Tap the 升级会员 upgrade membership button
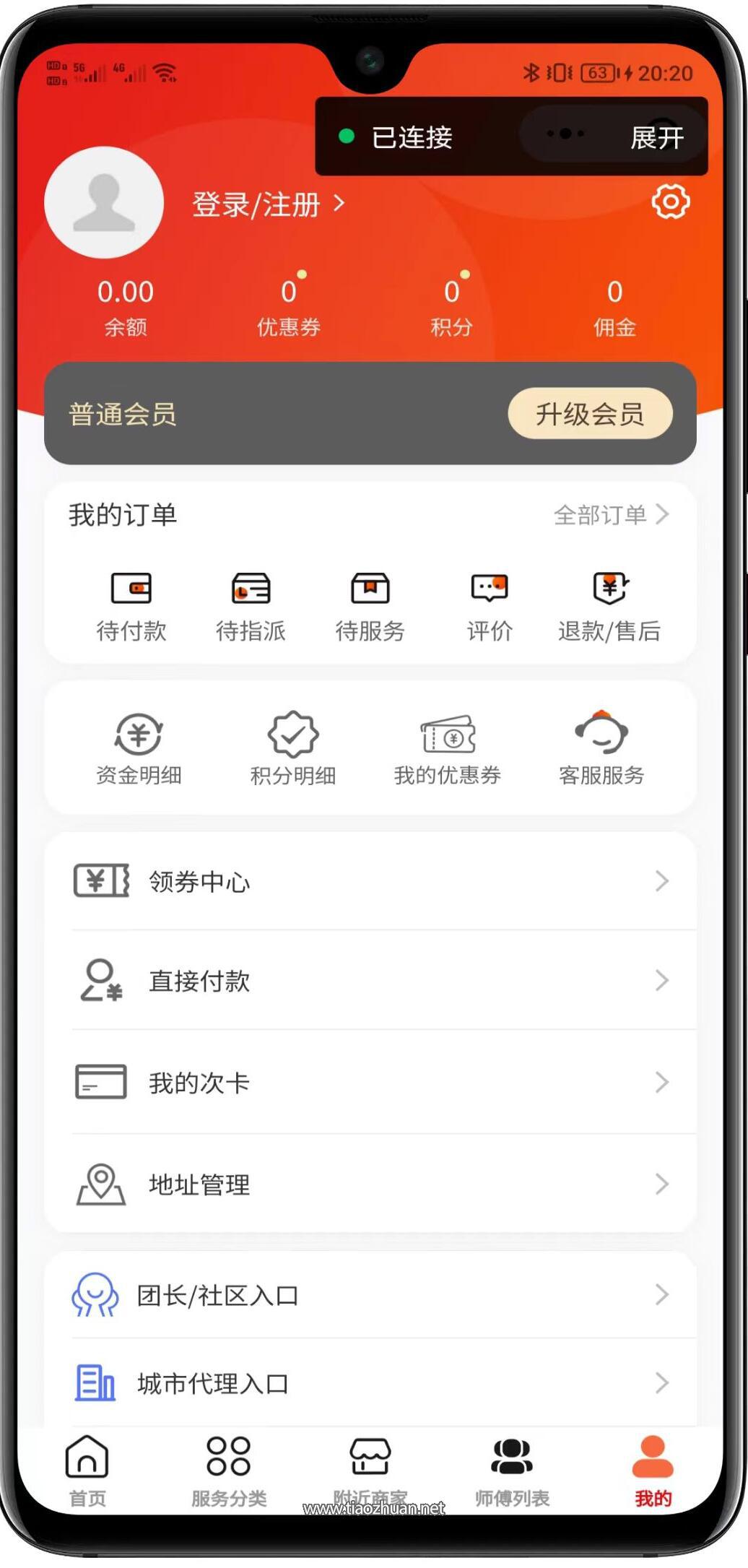Image resolution: width=748 pixels, height=1568 pixels. pyautogui.click(x=591, y=413)
